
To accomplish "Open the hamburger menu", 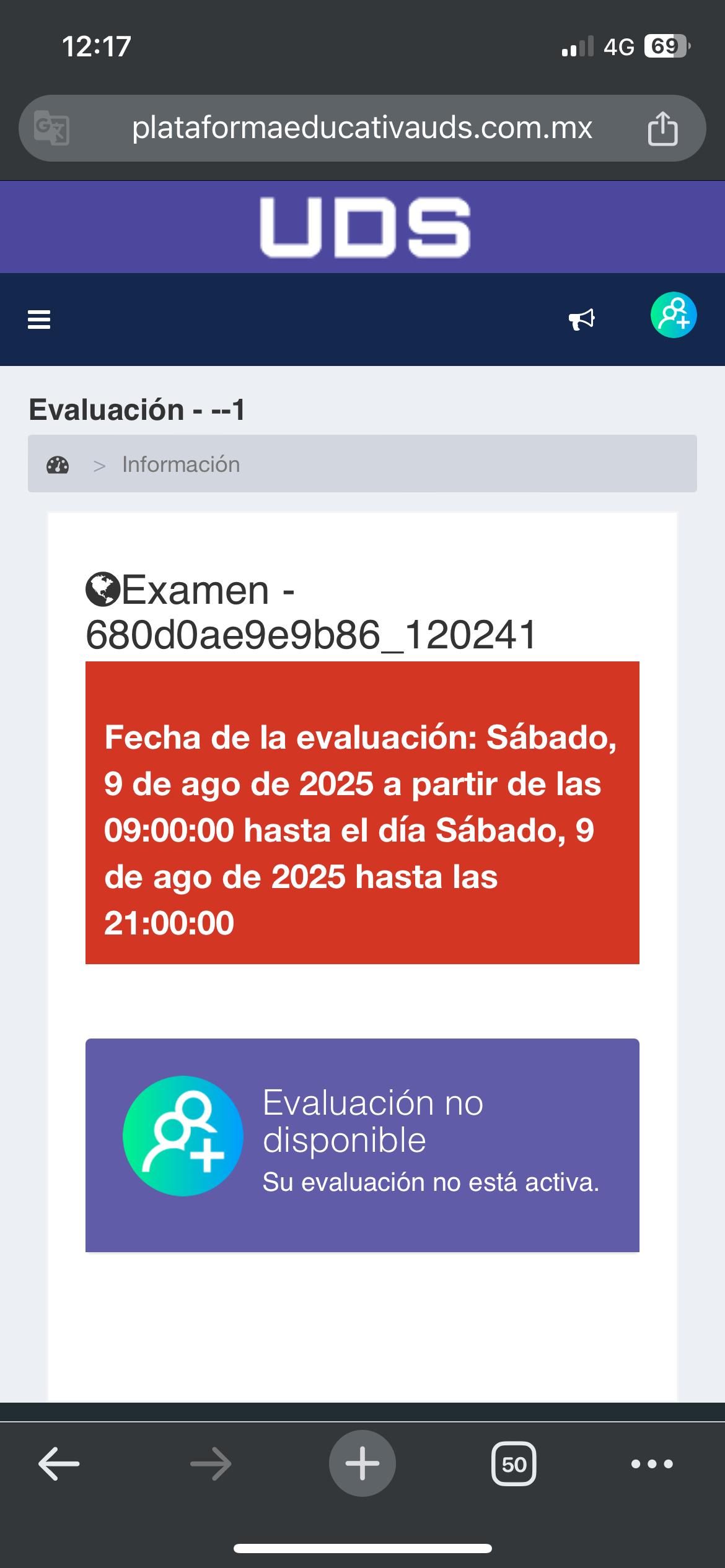I will click(39, 320).
